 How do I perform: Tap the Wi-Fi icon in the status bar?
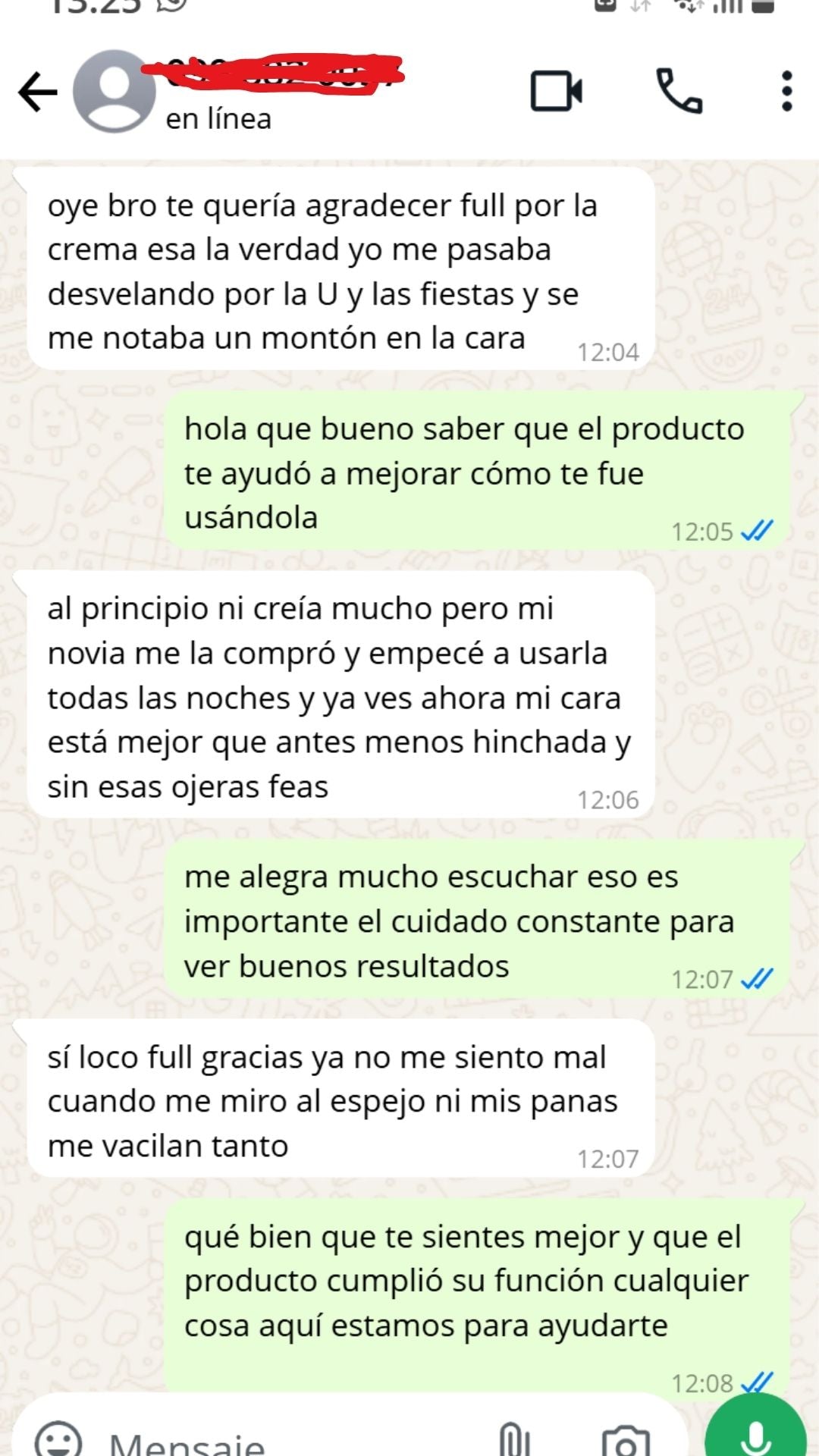(688, 9)
